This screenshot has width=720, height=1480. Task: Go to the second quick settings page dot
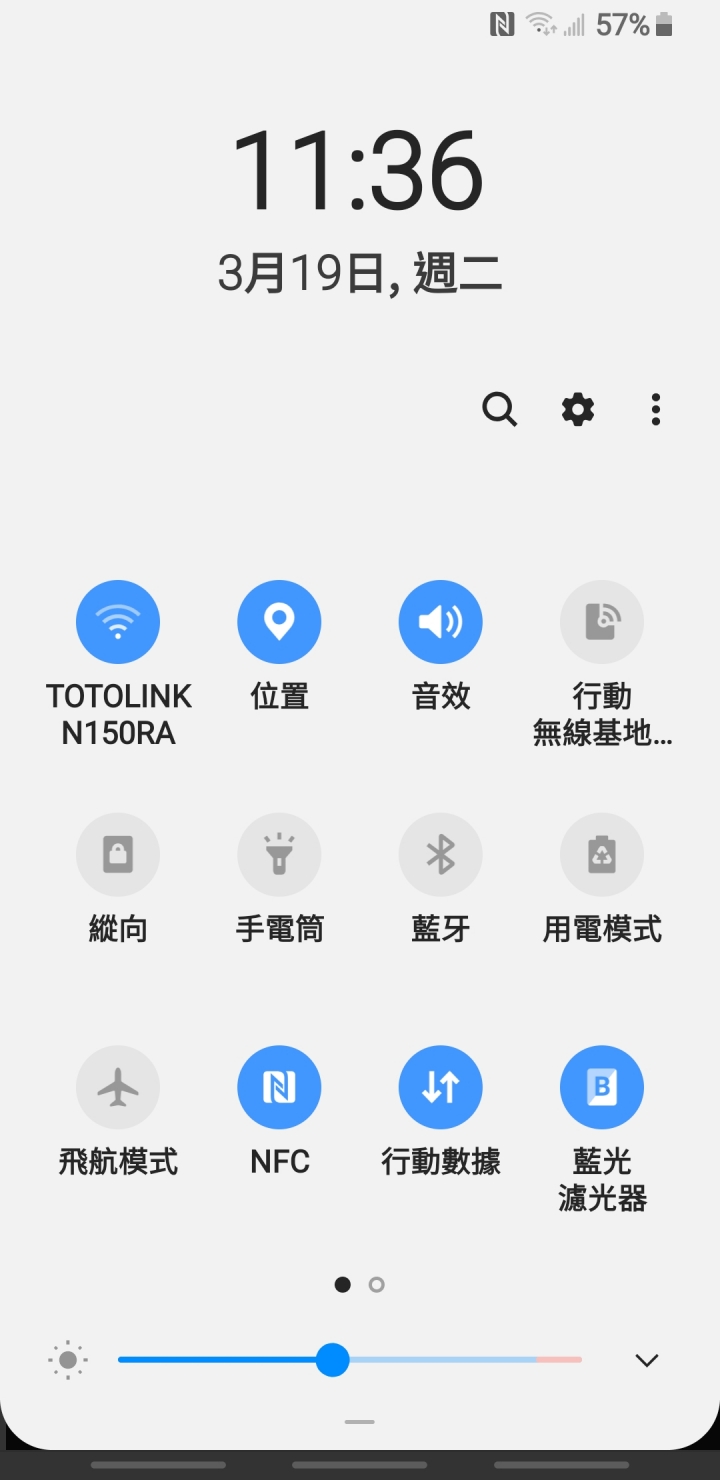377,1285
